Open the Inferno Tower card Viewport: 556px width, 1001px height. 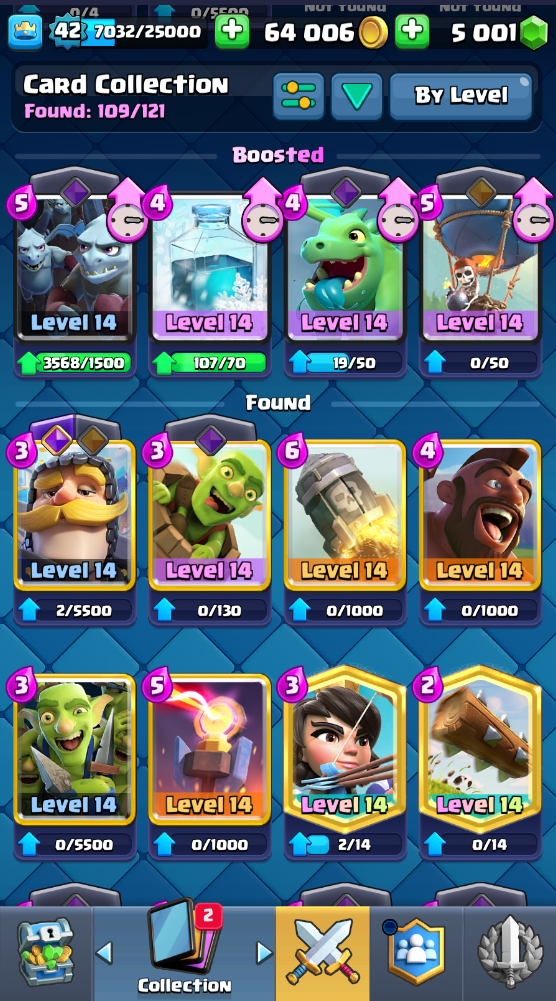point(210,749)
